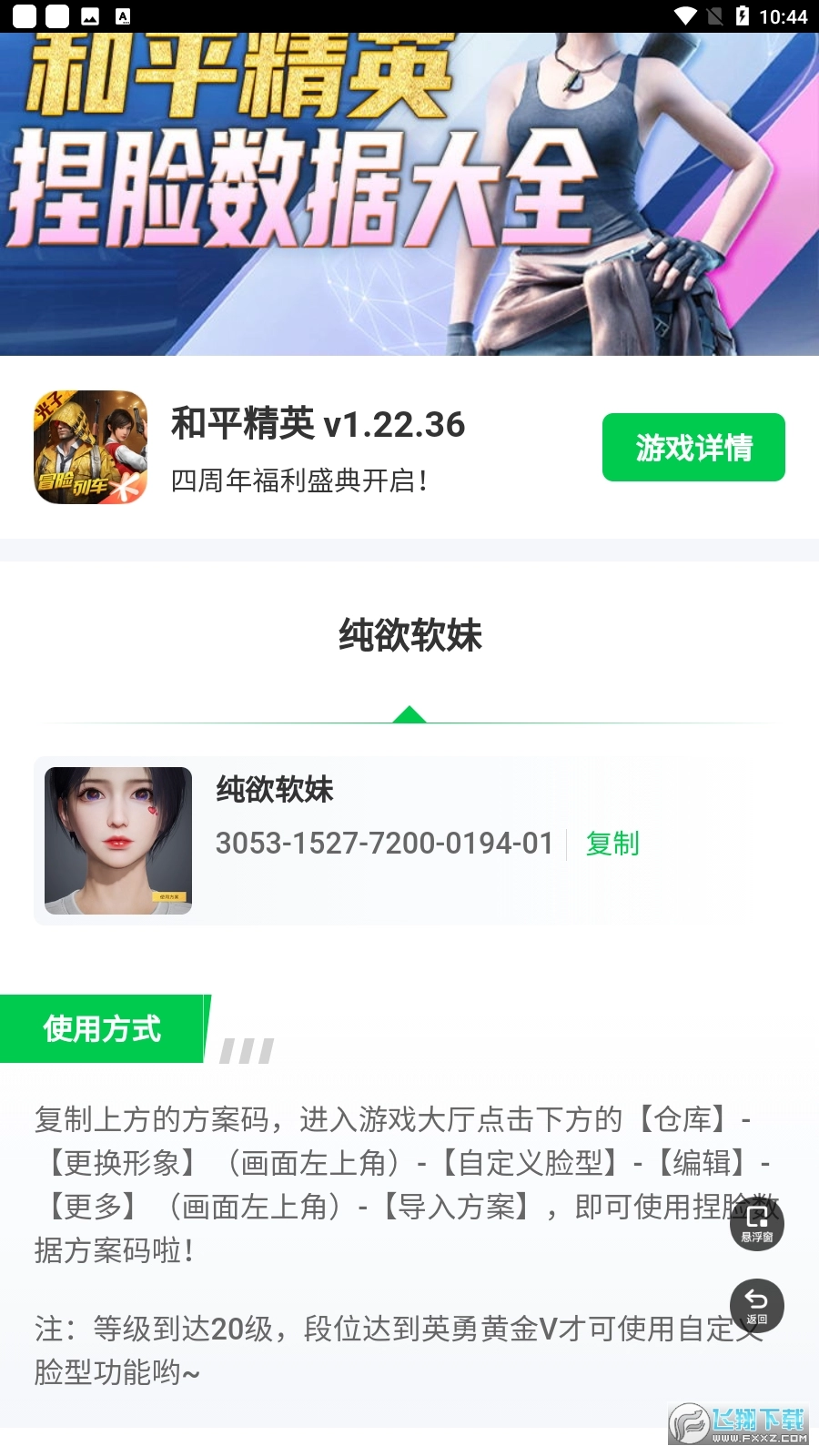Tap 复制 to copy the scheme code
The image size is (819, 1456).
(612, 844)
